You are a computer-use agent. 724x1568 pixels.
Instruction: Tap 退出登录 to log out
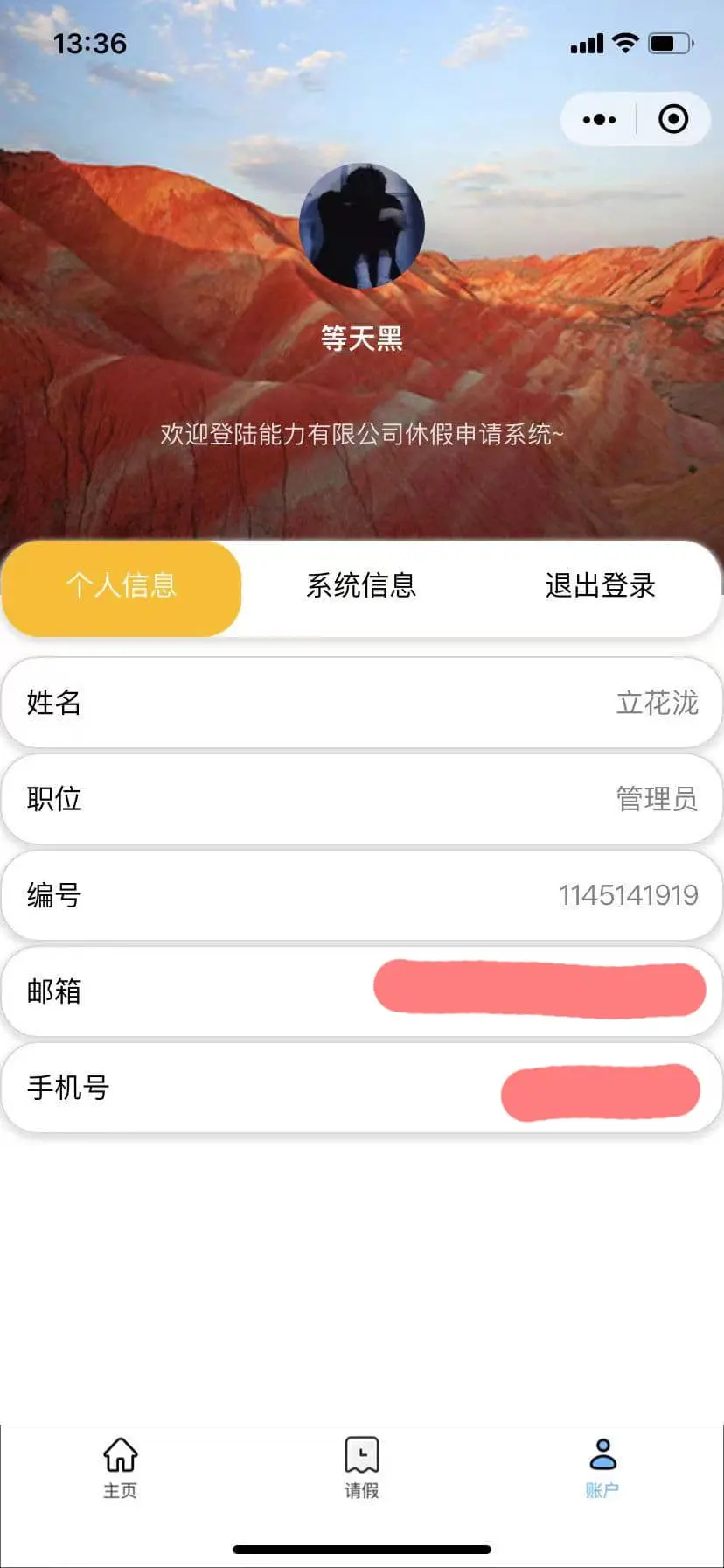pyautogui.click(x=601, y=586)
